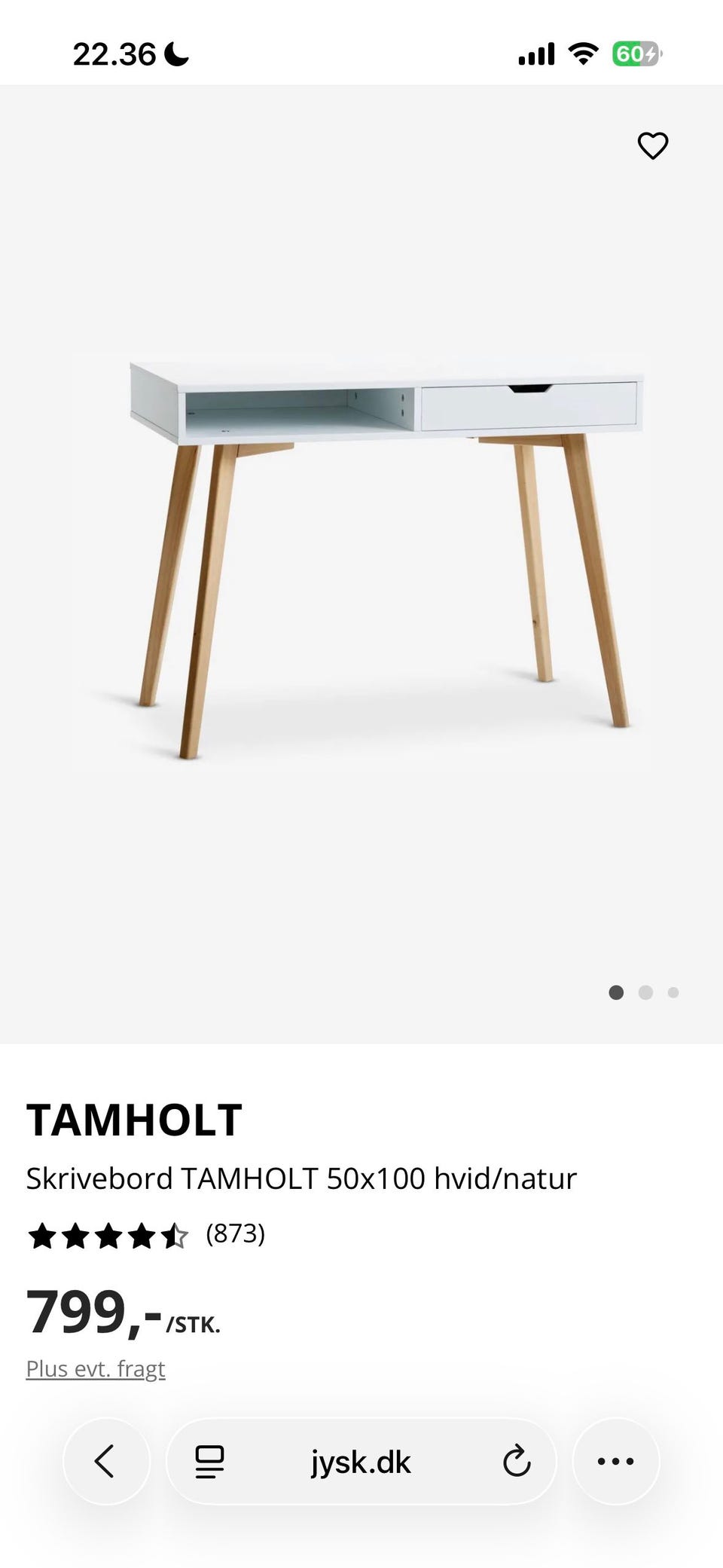The image size is (723, 1568).
Task: Open the 873 customer reviews rating
Action: [x=146, y=1236]
